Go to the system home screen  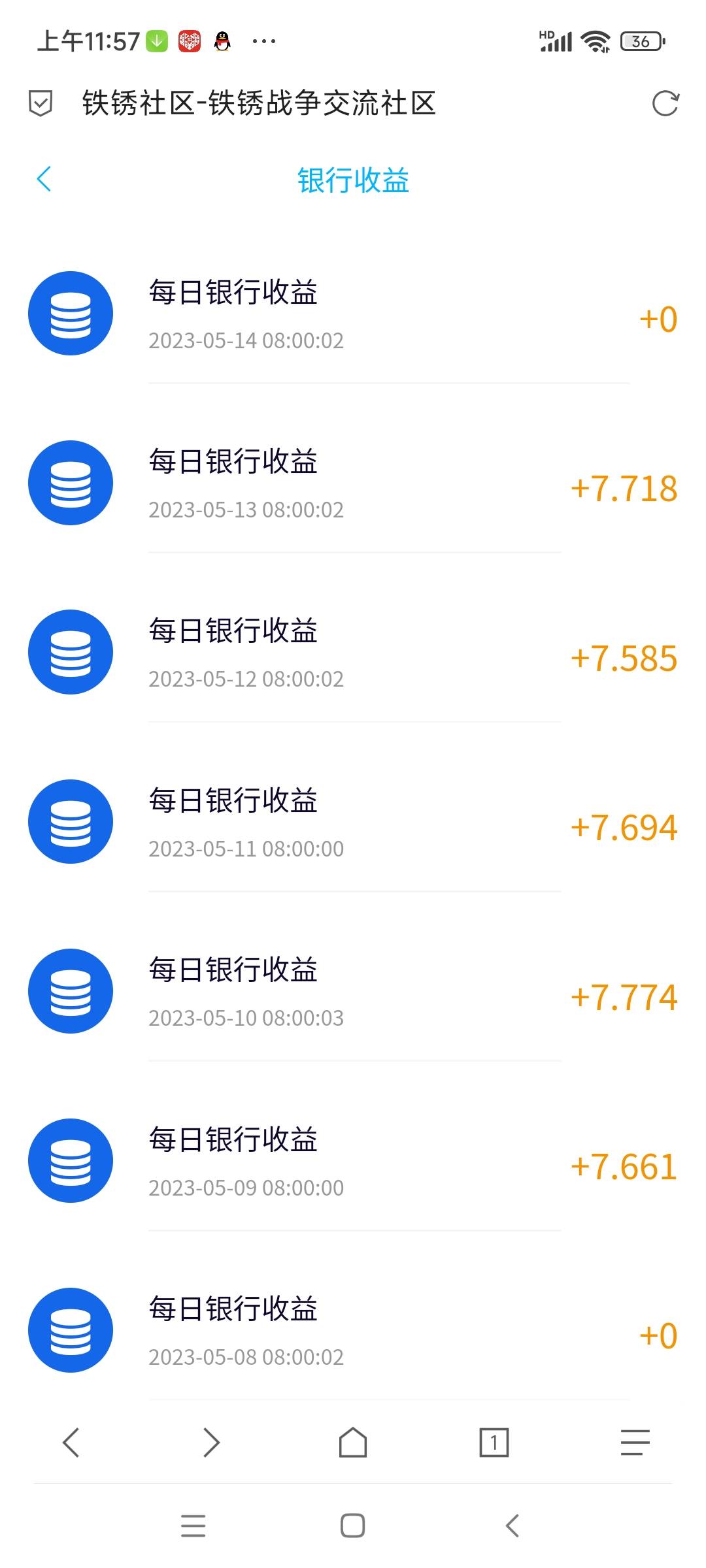(352, 1526)
